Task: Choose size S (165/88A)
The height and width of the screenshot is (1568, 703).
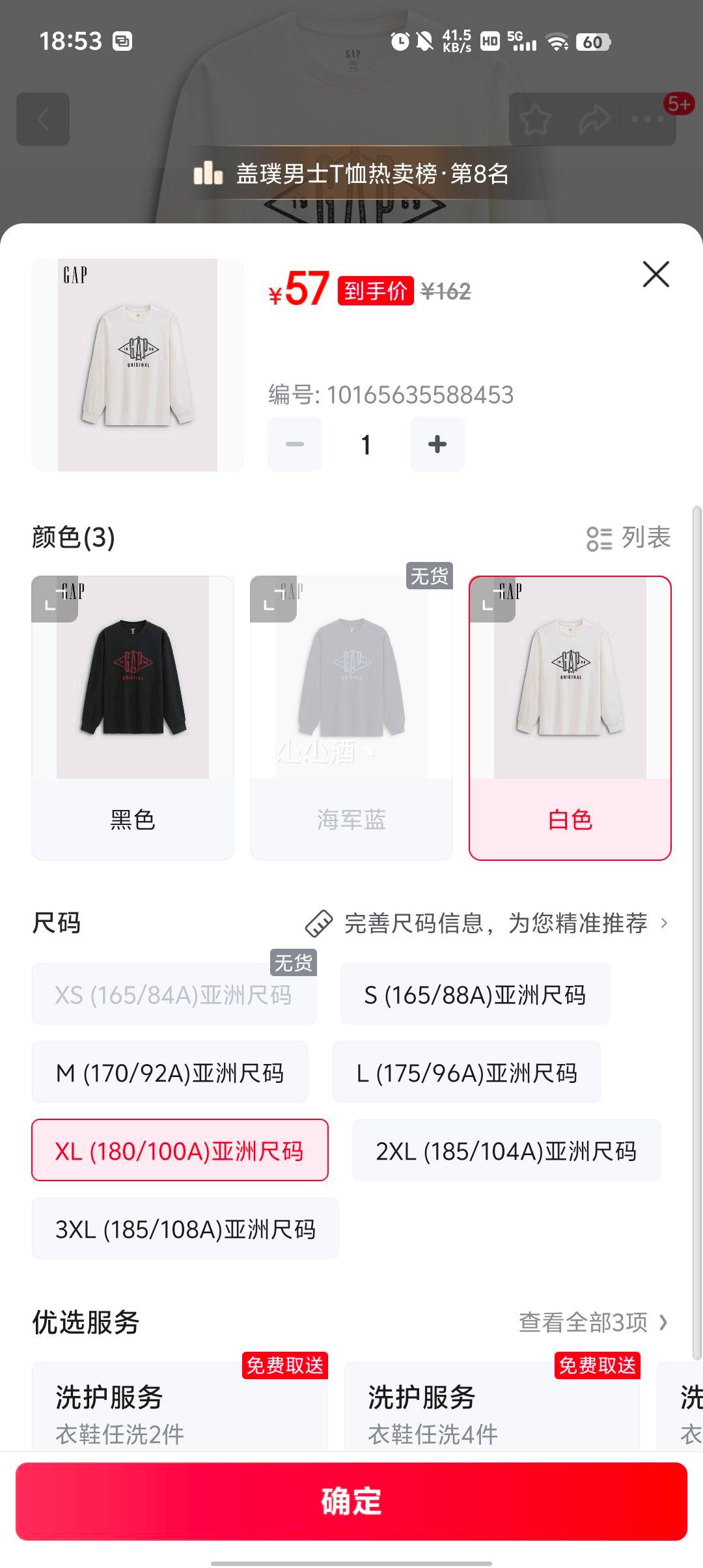Action: (475, 994)
